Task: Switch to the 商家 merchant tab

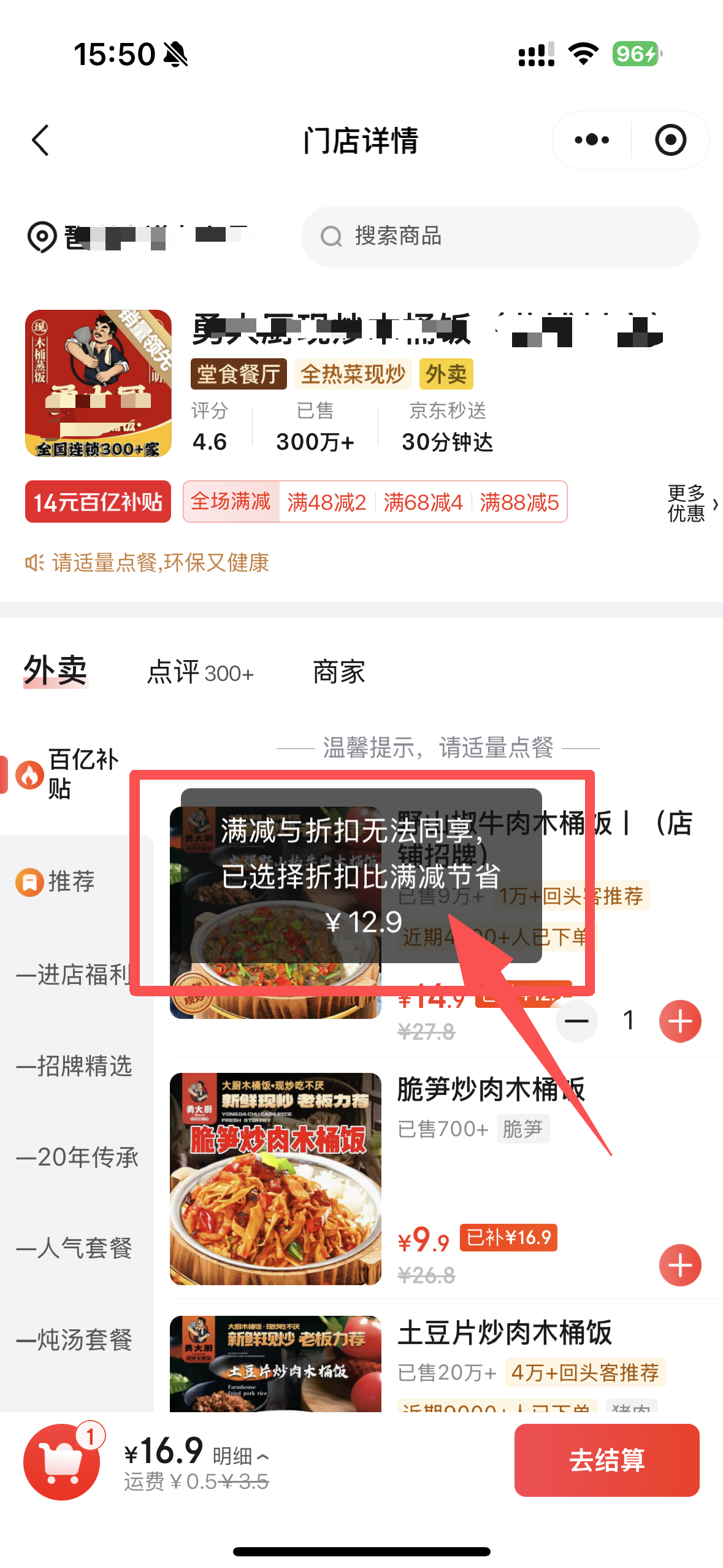Action: (339, 673)
